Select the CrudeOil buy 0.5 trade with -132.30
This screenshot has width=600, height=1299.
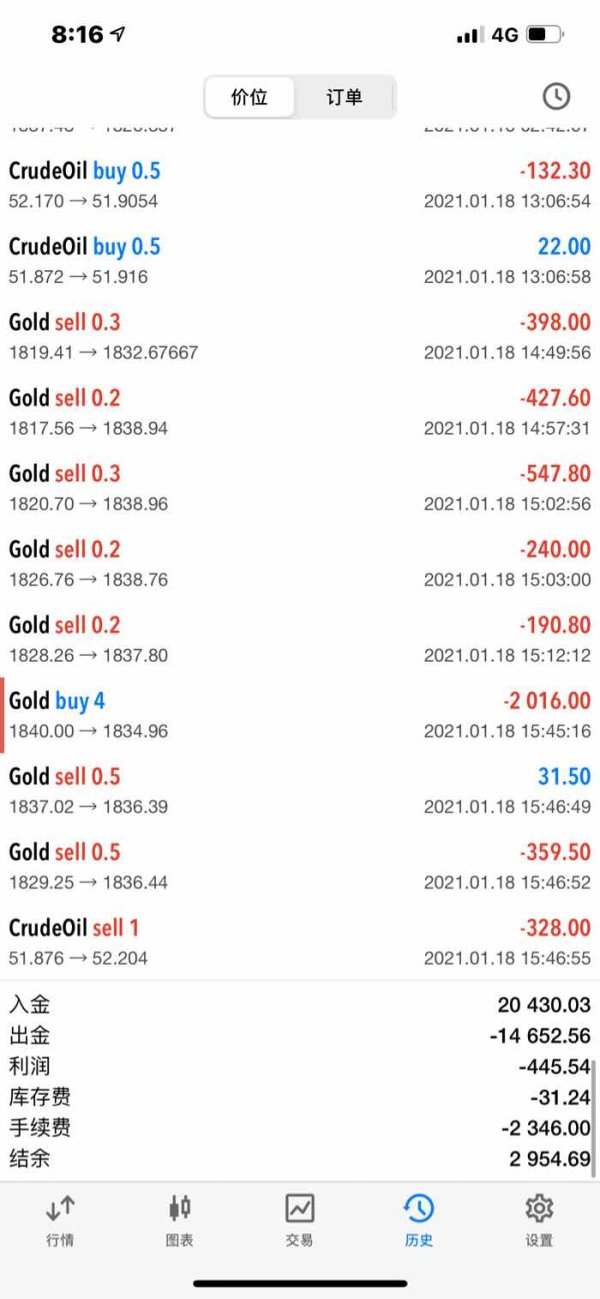coord(300,185)
